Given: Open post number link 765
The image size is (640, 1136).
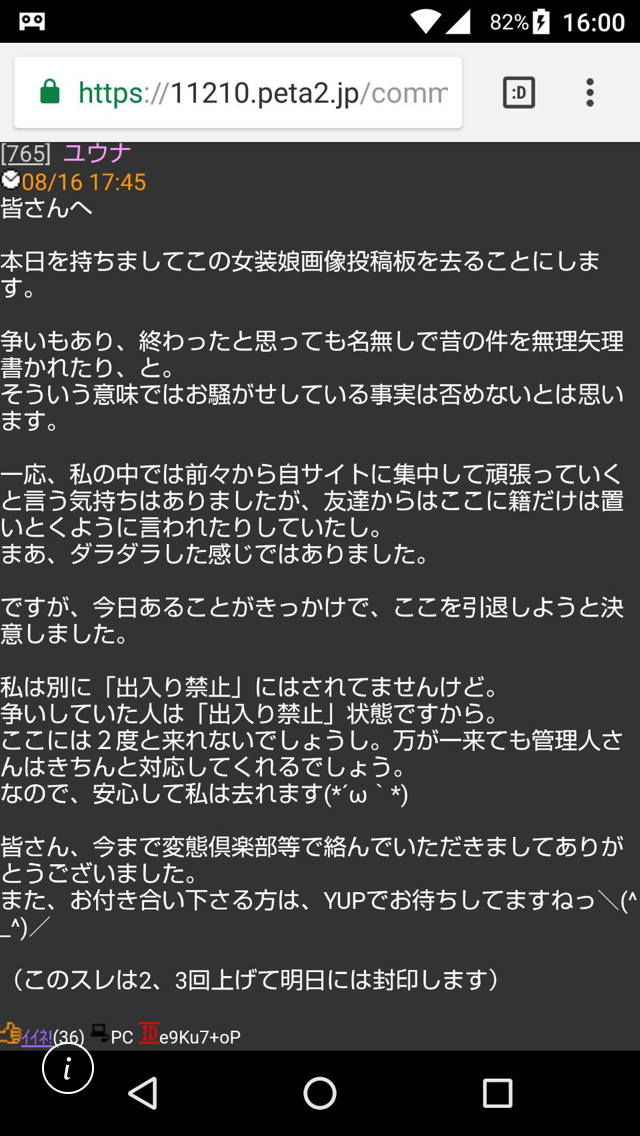Looking at the screenshot, I should click(26, 154).
